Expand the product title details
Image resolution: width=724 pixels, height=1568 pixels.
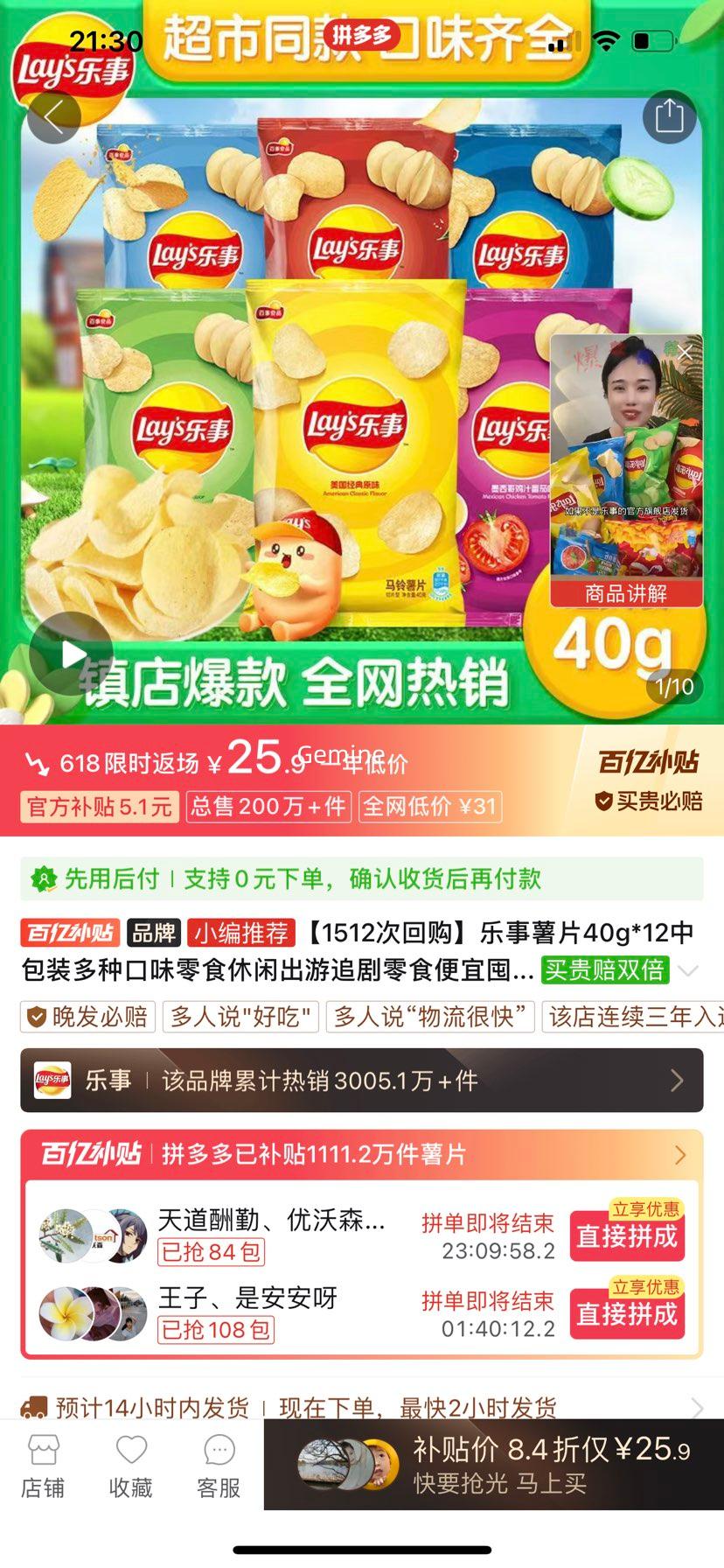[x=690, y=970]
